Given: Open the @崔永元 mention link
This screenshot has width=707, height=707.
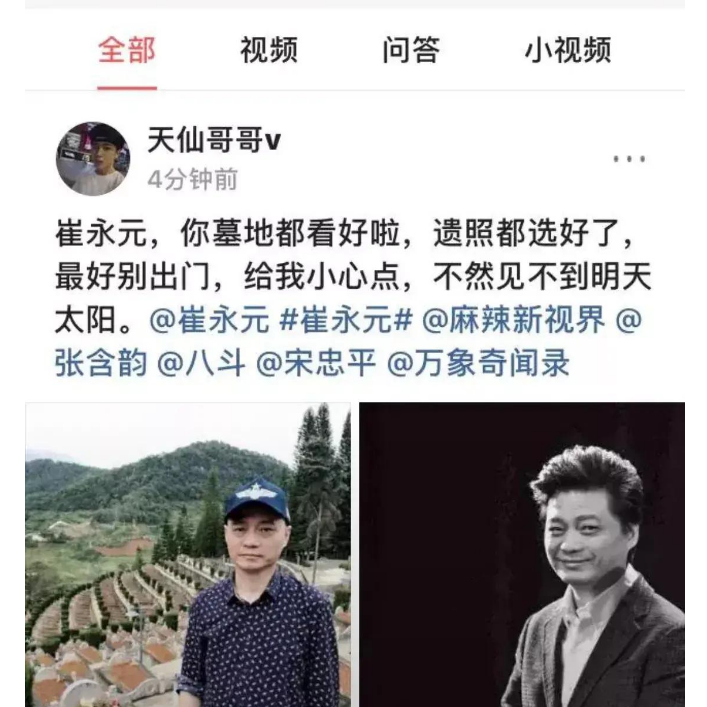Looking at the screenshot, I should coord(209,320).
